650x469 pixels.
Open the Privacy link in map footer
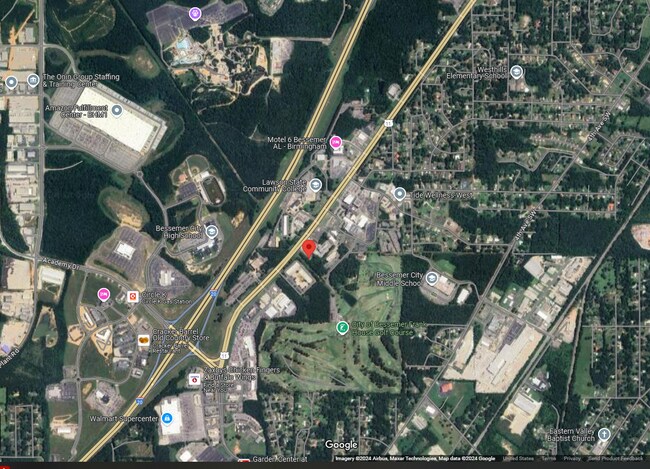click(572, 458)
